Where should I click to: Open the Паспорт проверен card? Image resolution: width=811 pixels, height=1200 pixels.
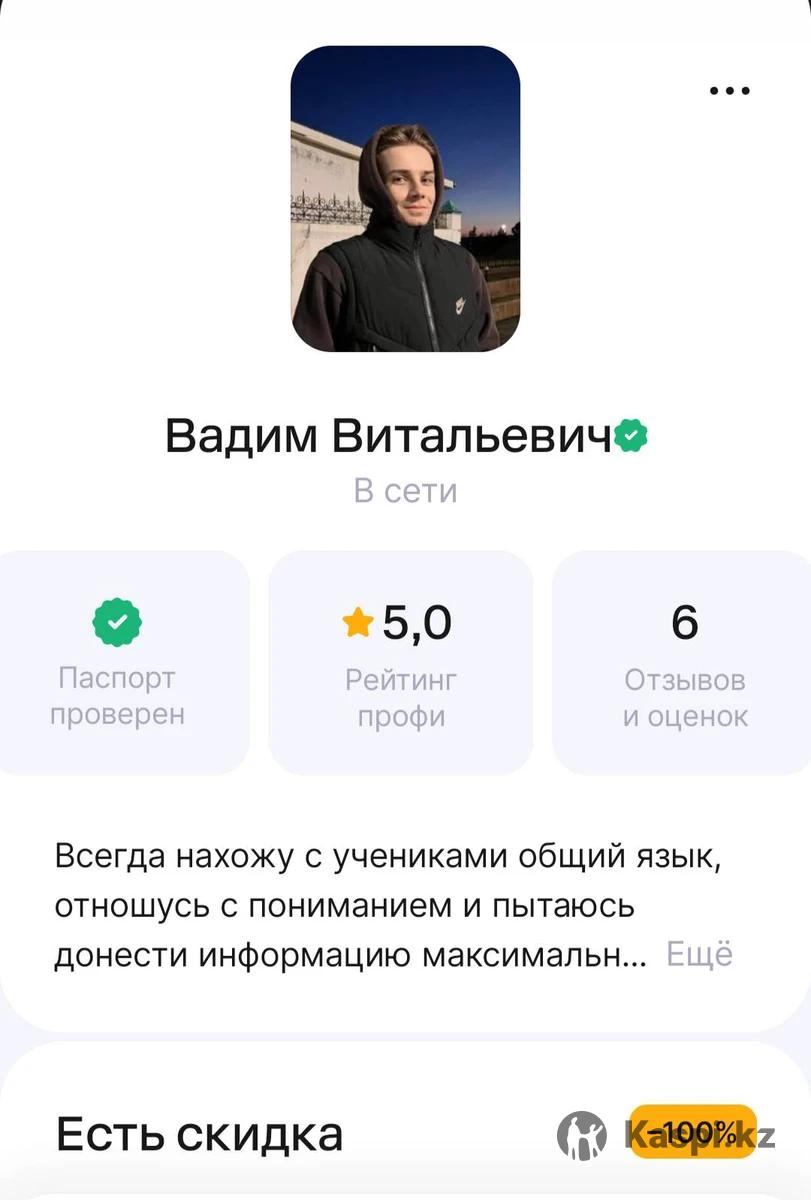point(118,662)
